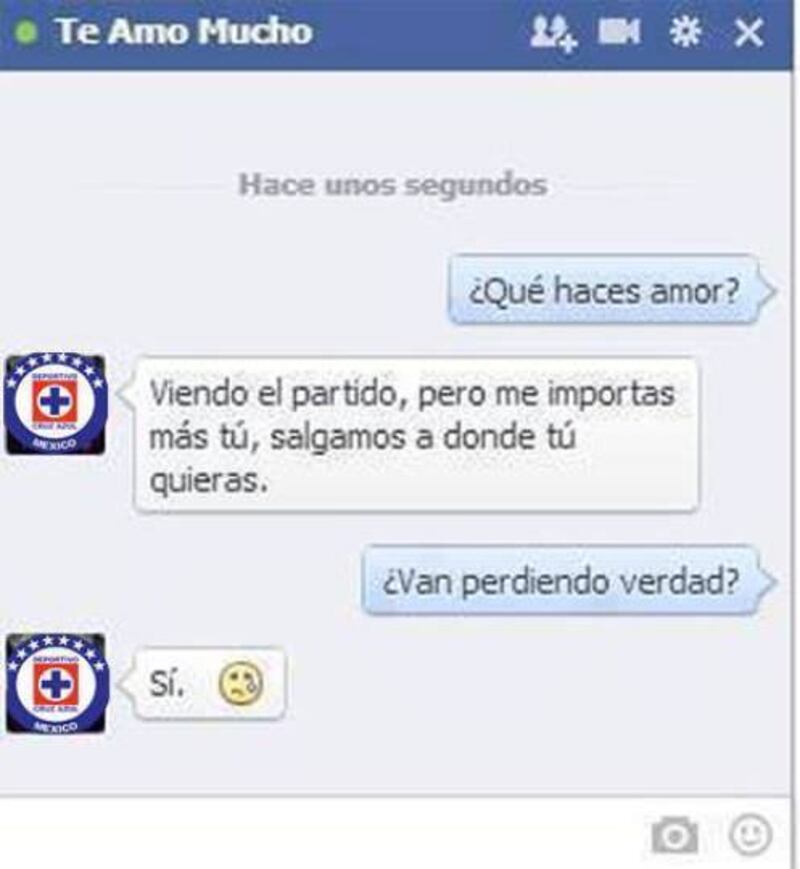This screenshot has height=869, width=800.
Task: Close the Te Amo Mucho chat
Action: click(748, 33)
